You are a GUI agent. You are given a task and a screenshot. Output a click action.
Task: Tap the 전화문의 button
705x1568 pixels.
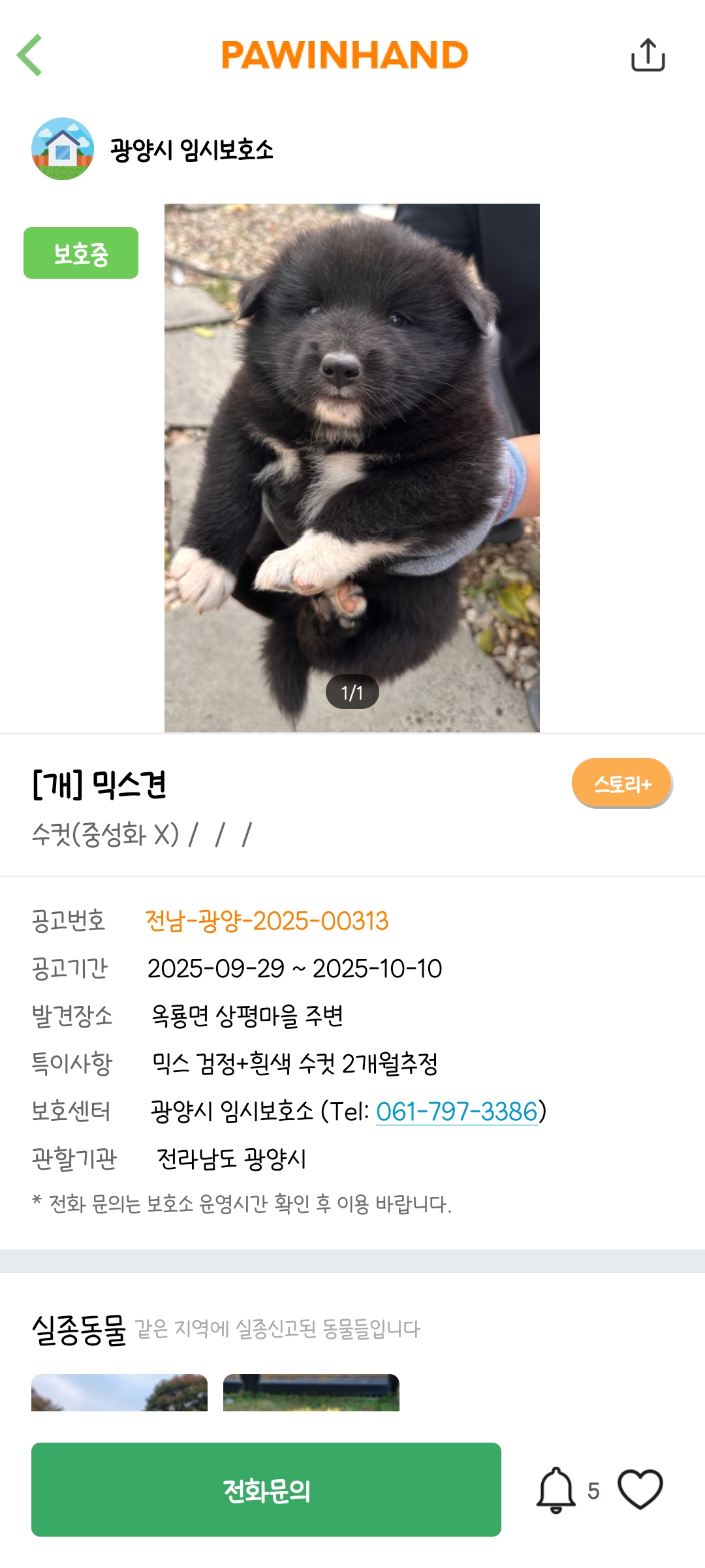[266, 1490]
